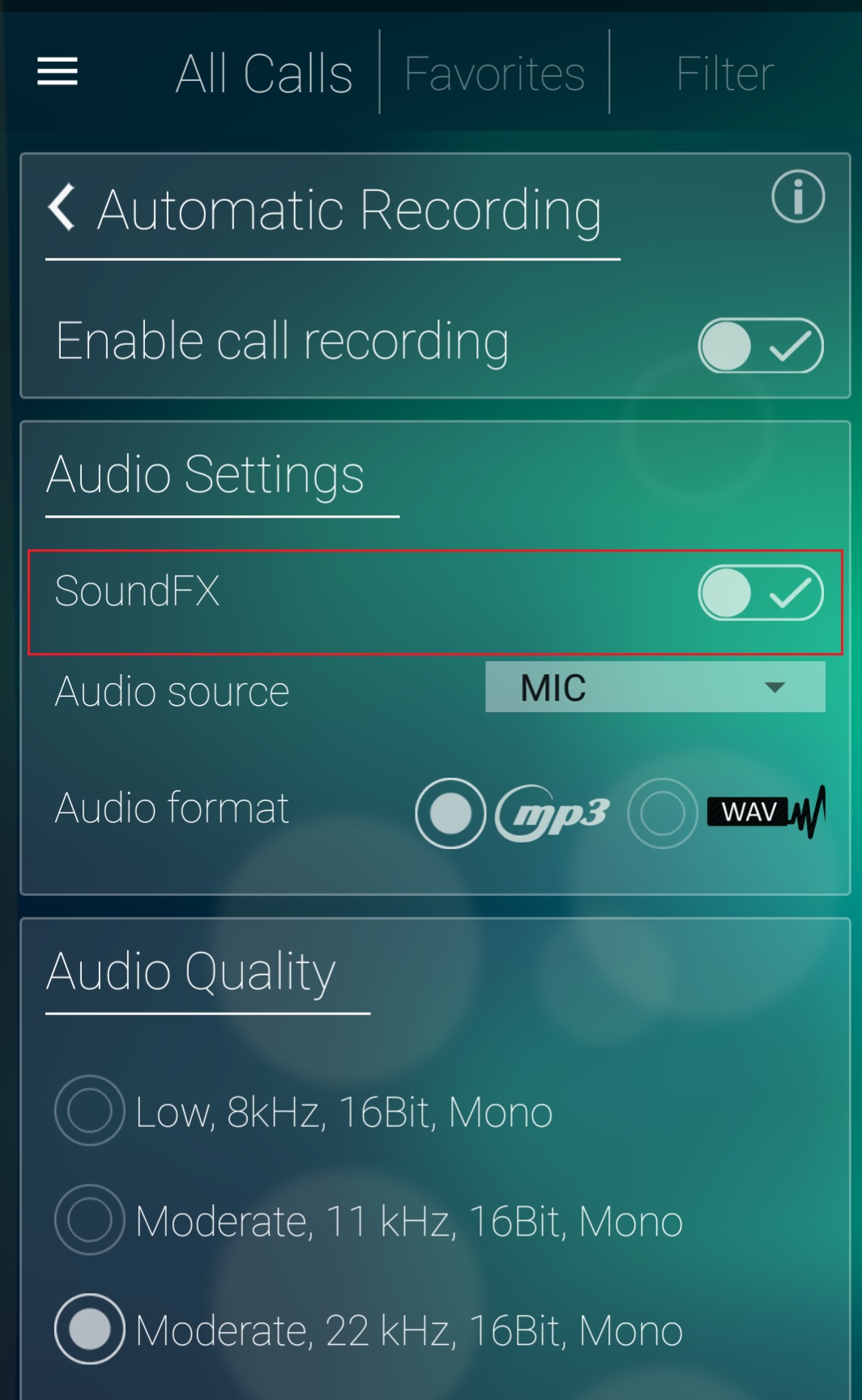The image size is (862, 1400).
Task: Go back from Automatic Recording
Action: (62, 207)
